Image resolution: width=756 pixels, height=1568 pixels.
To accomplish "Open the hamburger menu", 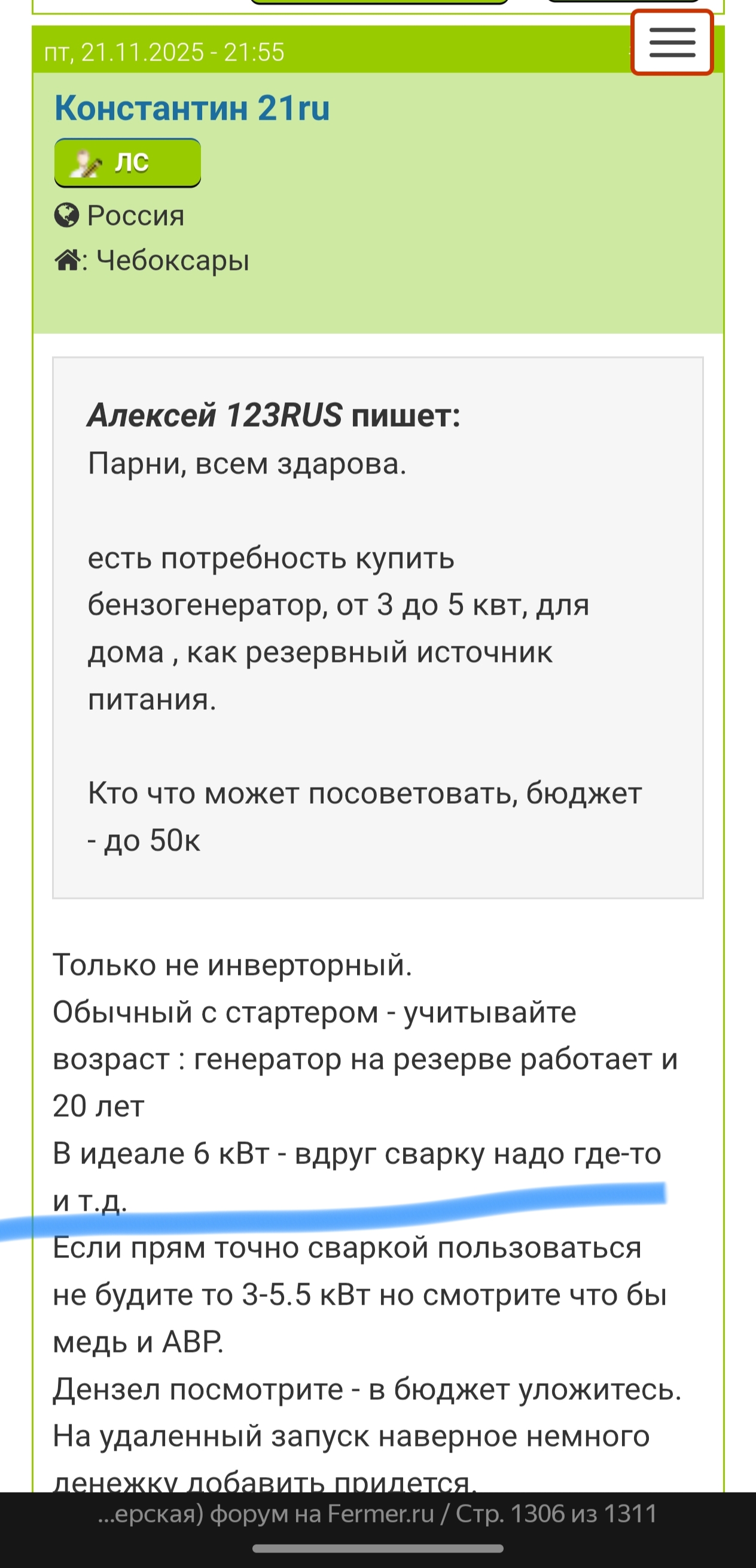I will pos(672,42).
